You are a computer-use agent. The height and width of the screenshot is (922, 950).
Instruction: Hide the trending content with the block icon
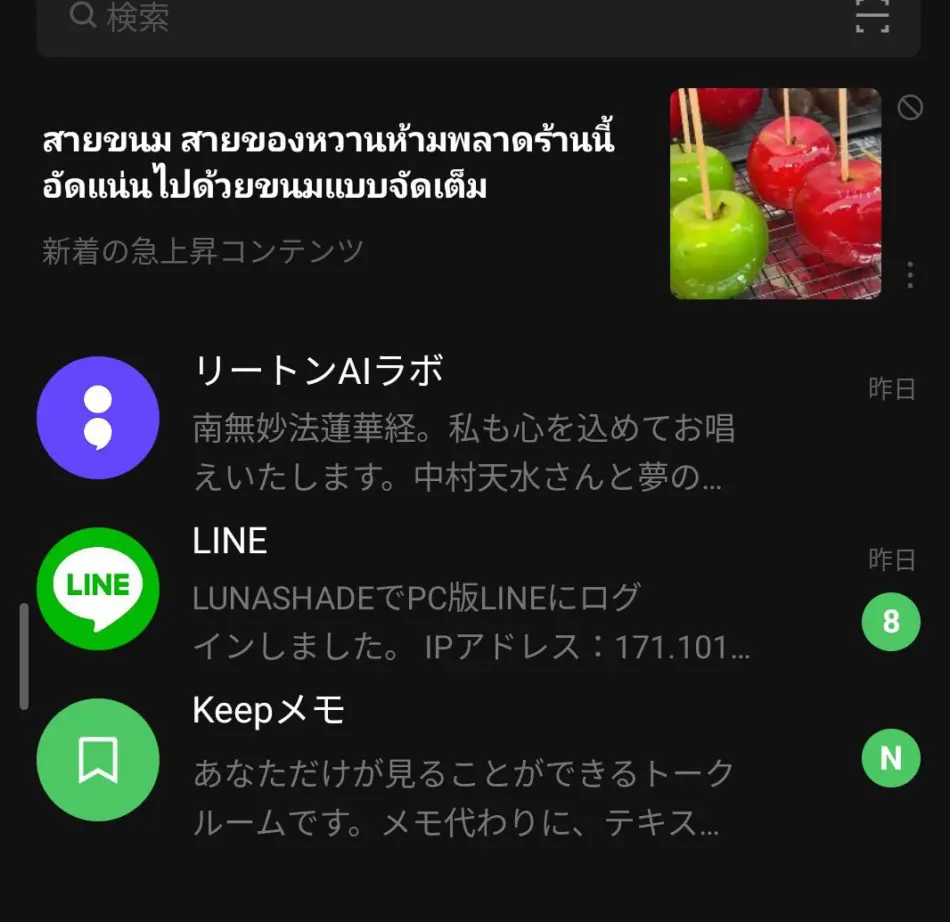click(x=910, y=107)
